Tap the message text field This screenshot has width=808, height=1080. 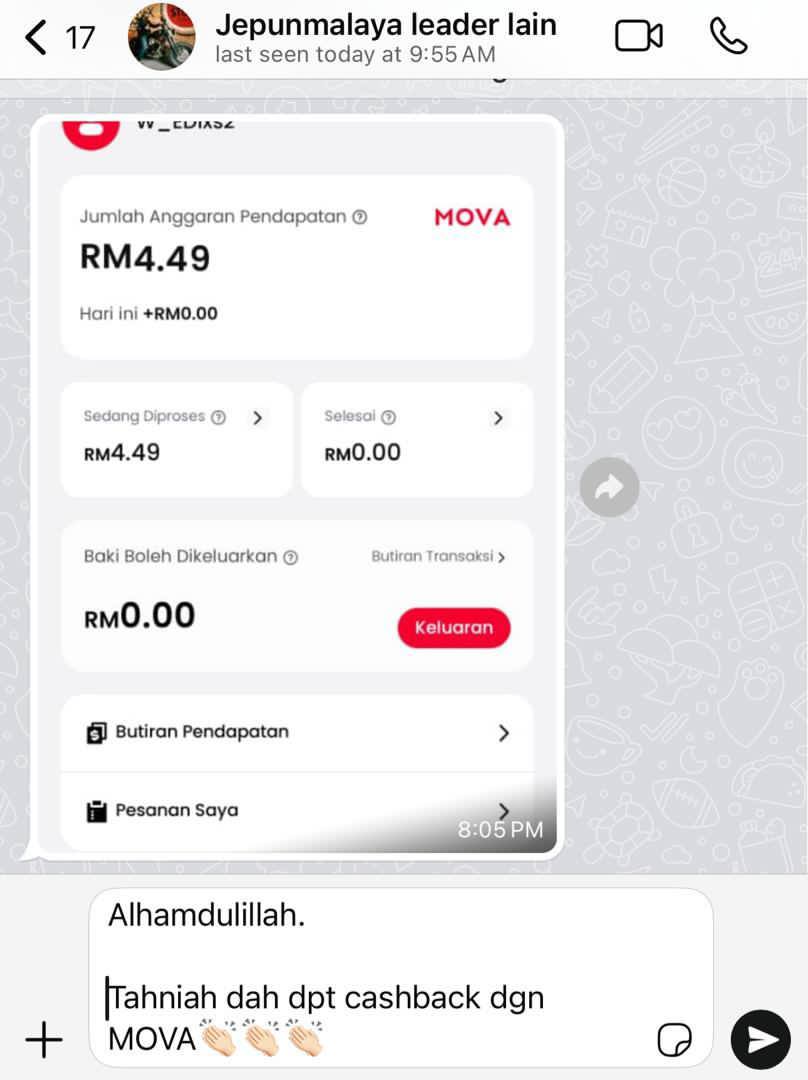pos(380,975)
